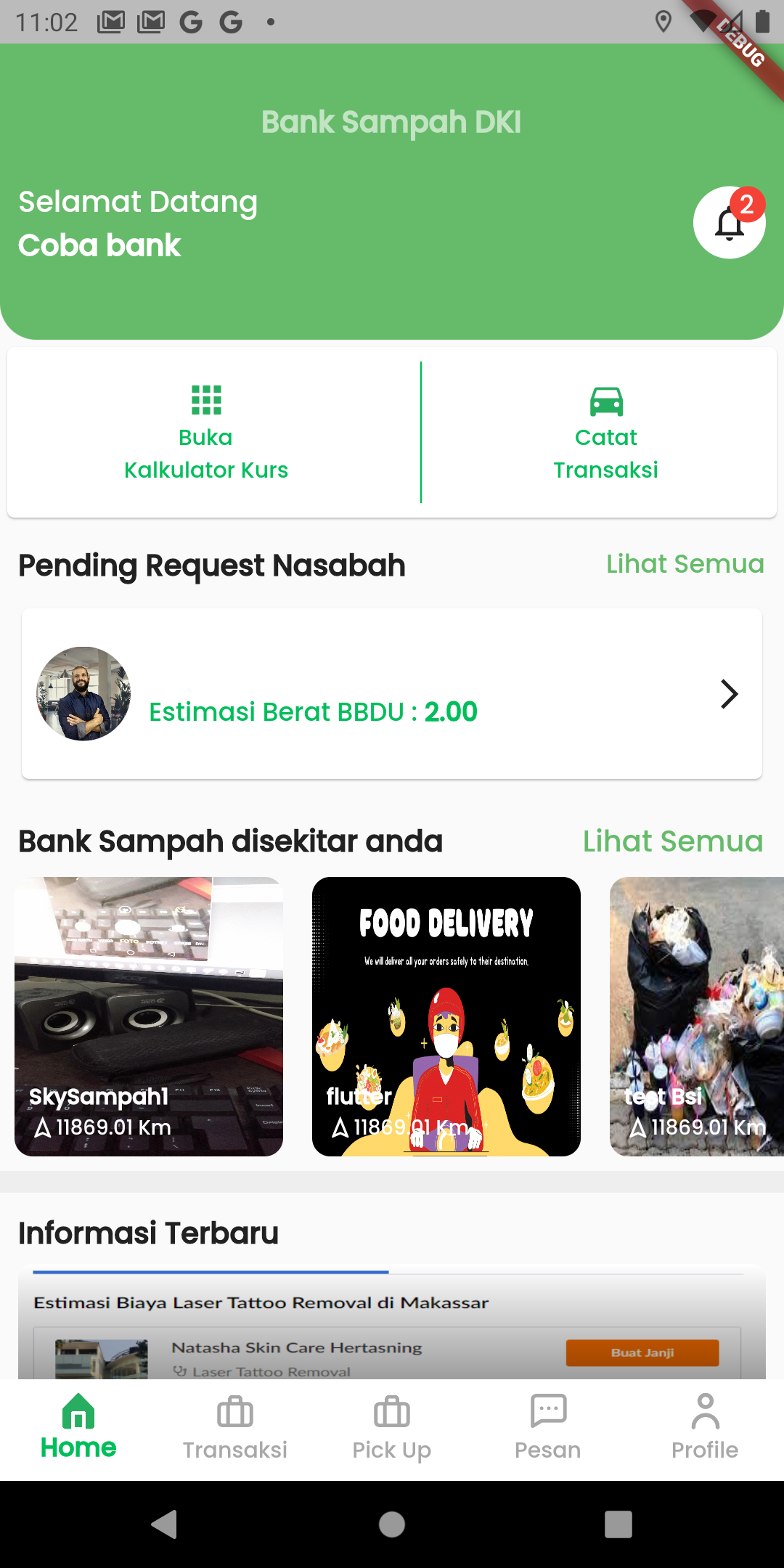
Task: Switch to the Transaksi tab
Action: coord(235,1428)
